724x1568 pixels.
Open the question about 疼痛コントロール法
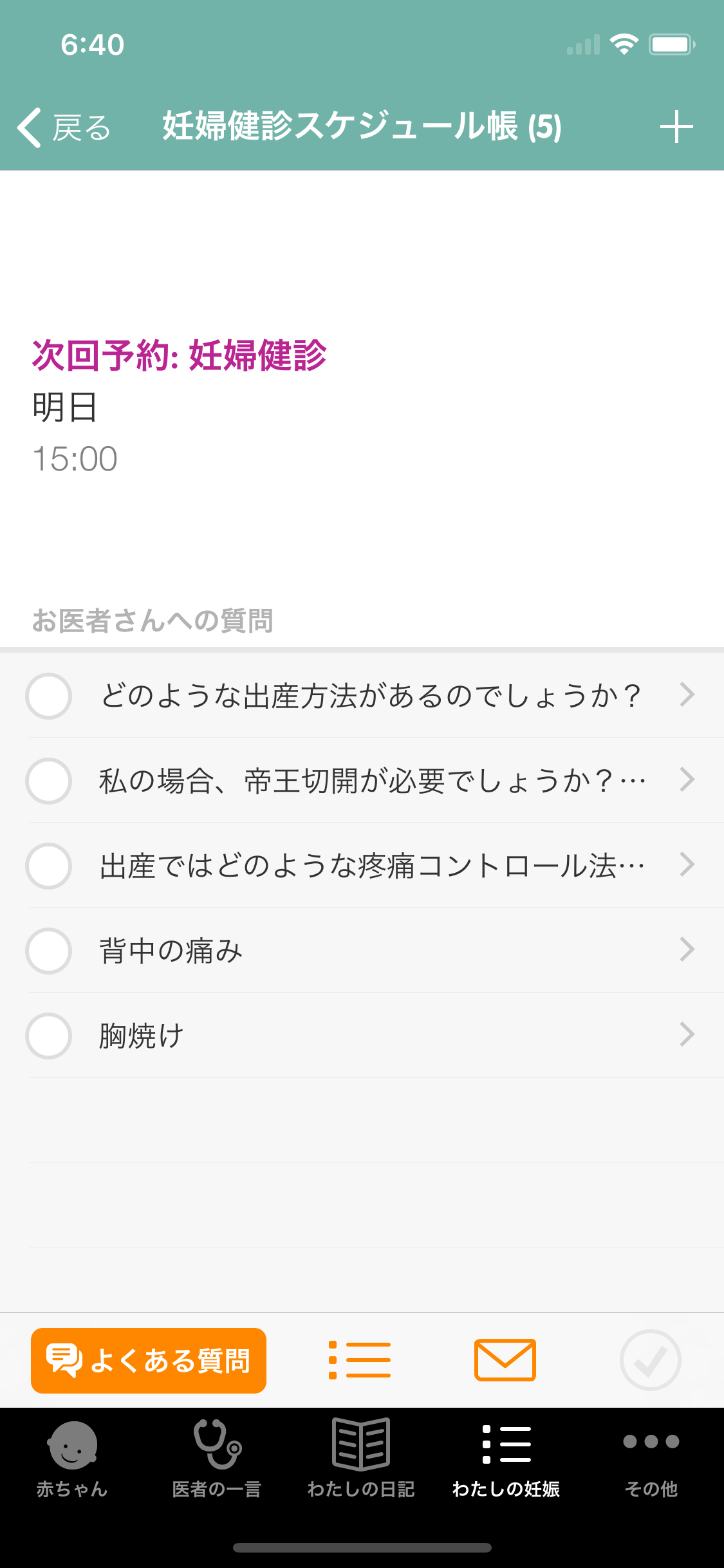[373, 866]
